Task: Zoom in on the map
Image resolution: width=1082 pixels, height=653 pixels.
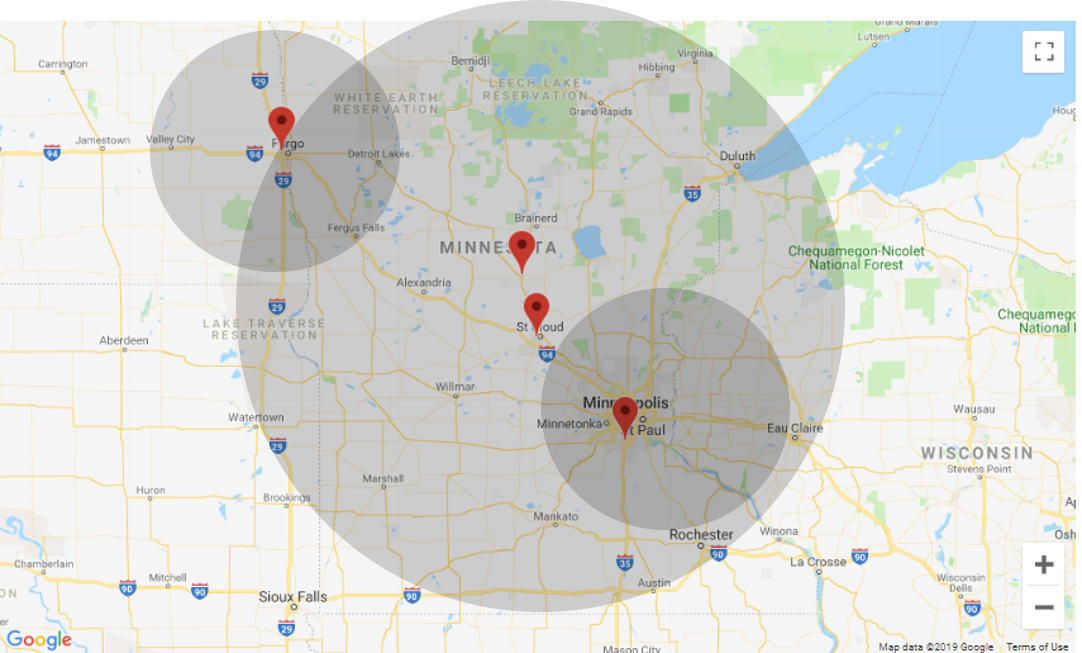Action: pyautogui.click(x=1043, y=565)
